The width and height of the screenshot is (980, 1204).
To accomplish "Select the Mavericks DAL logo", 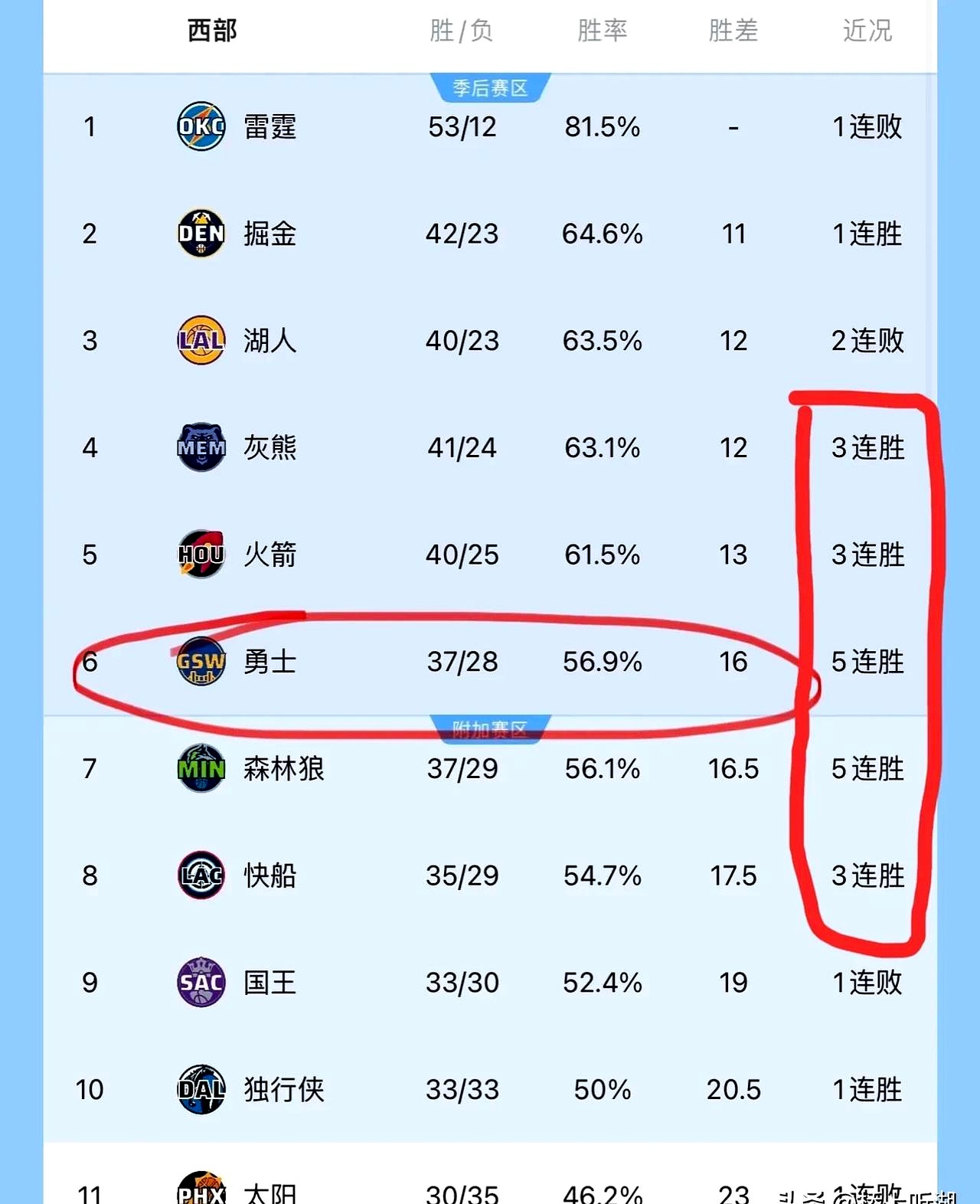I will [201, 1089].
